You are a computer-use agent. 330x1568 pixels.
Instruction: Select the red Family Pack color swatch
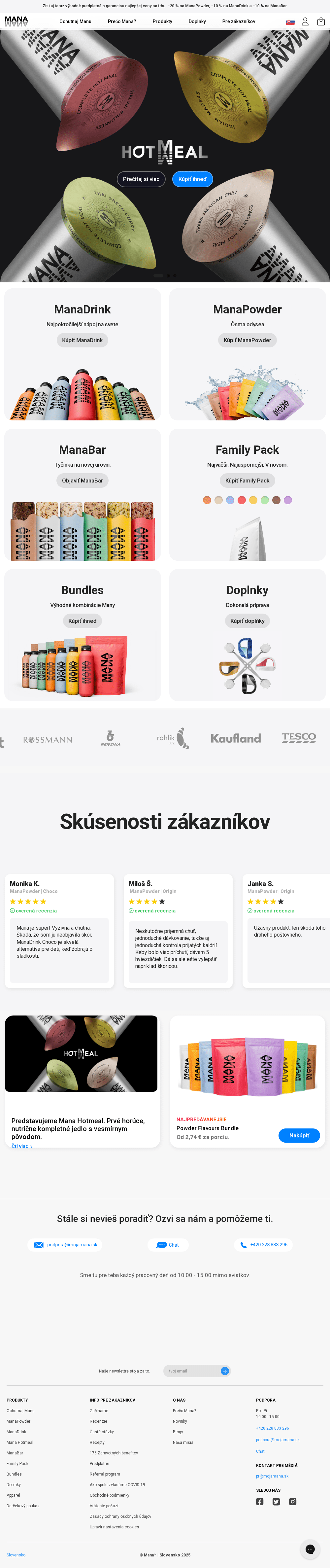[242, 500]
